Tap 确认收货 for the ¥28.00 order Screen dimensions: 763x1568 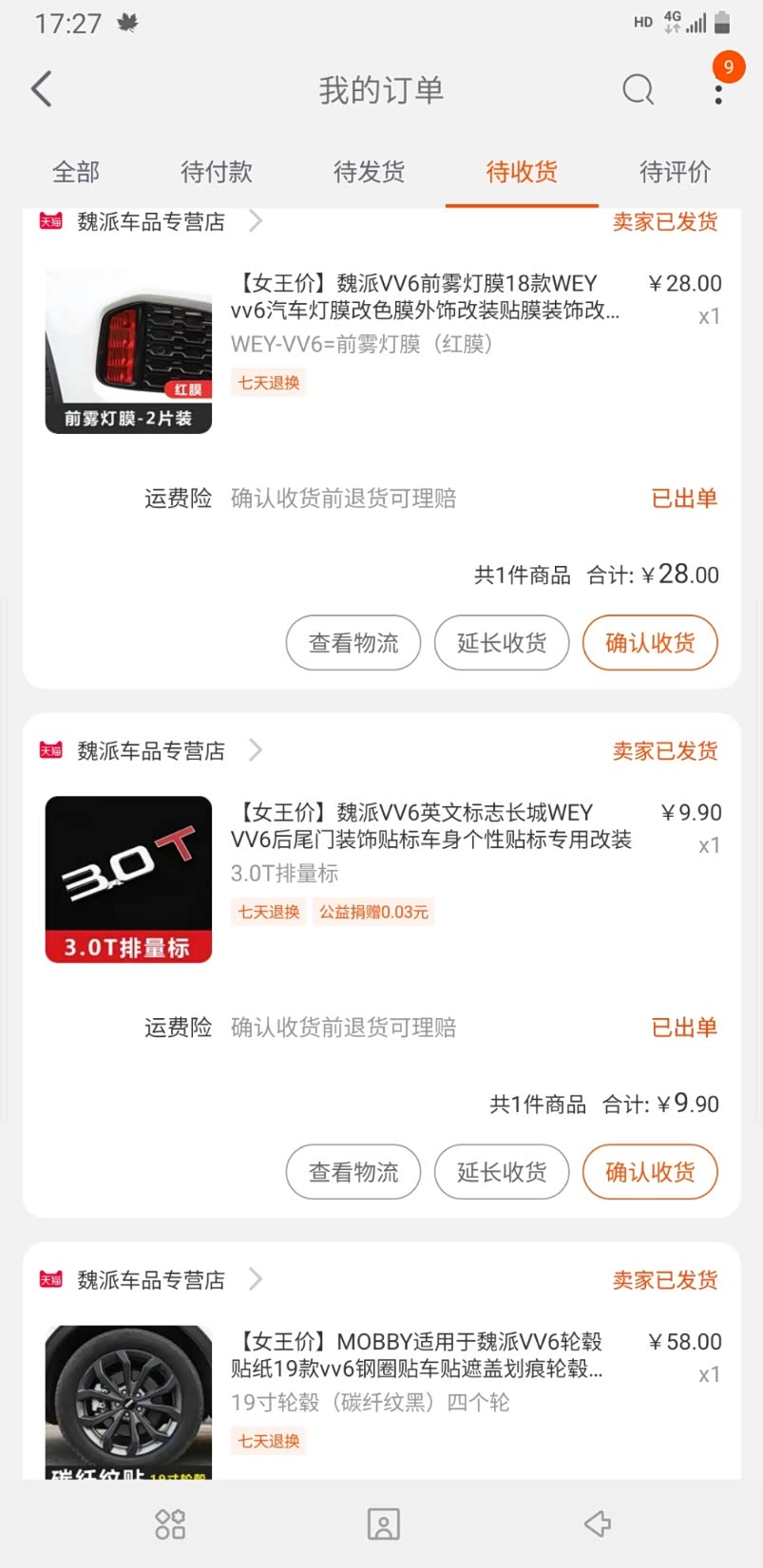650,643
